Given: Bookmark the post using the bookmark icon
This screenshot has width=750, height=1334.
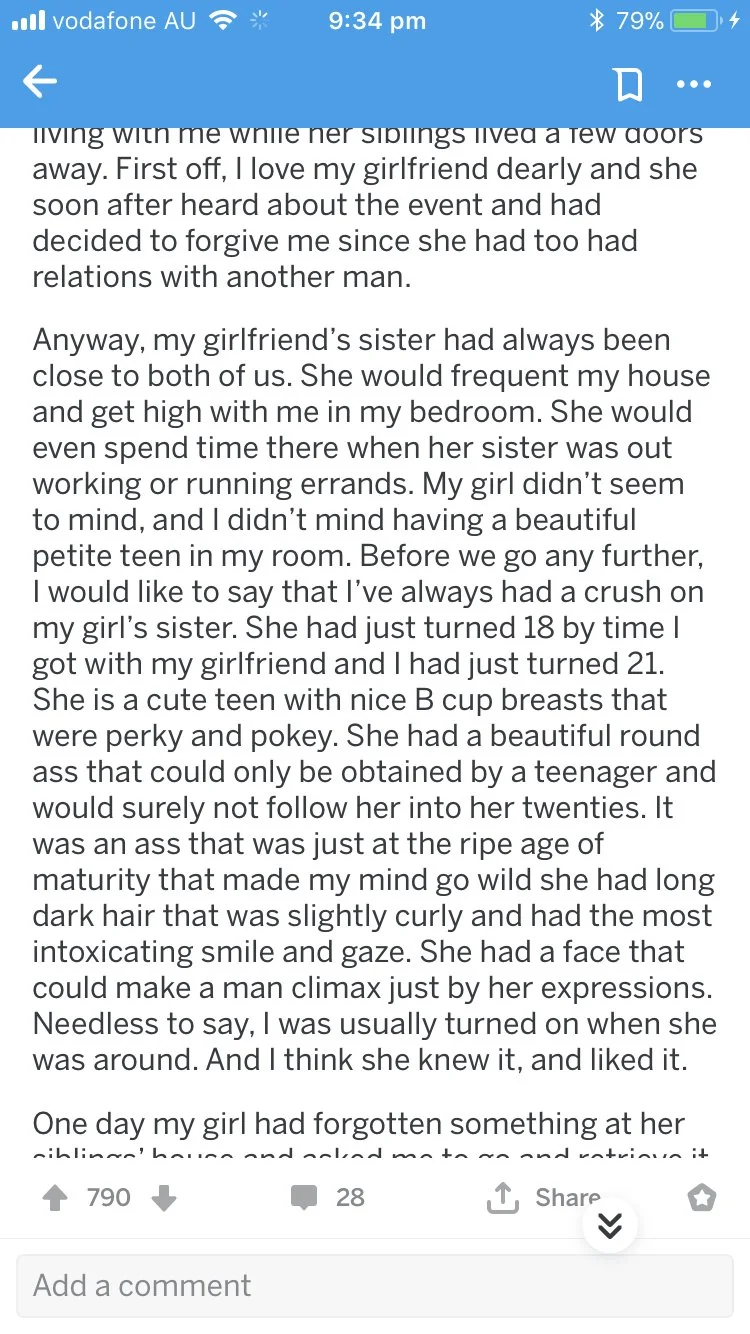Looking at the screenshot, I should tap(629, 84).
